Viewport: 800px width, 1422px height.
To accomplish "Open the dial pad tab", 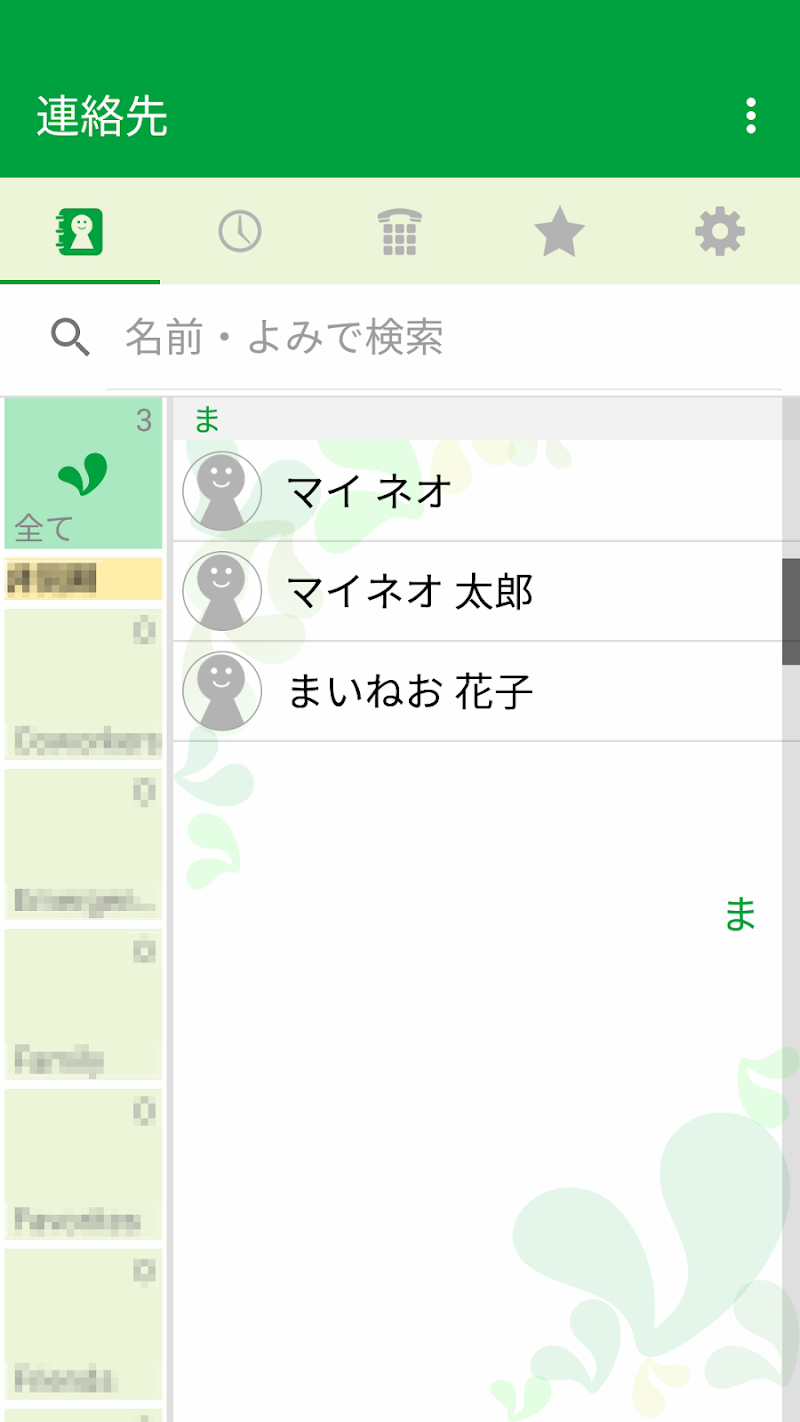I will point(399,232).
